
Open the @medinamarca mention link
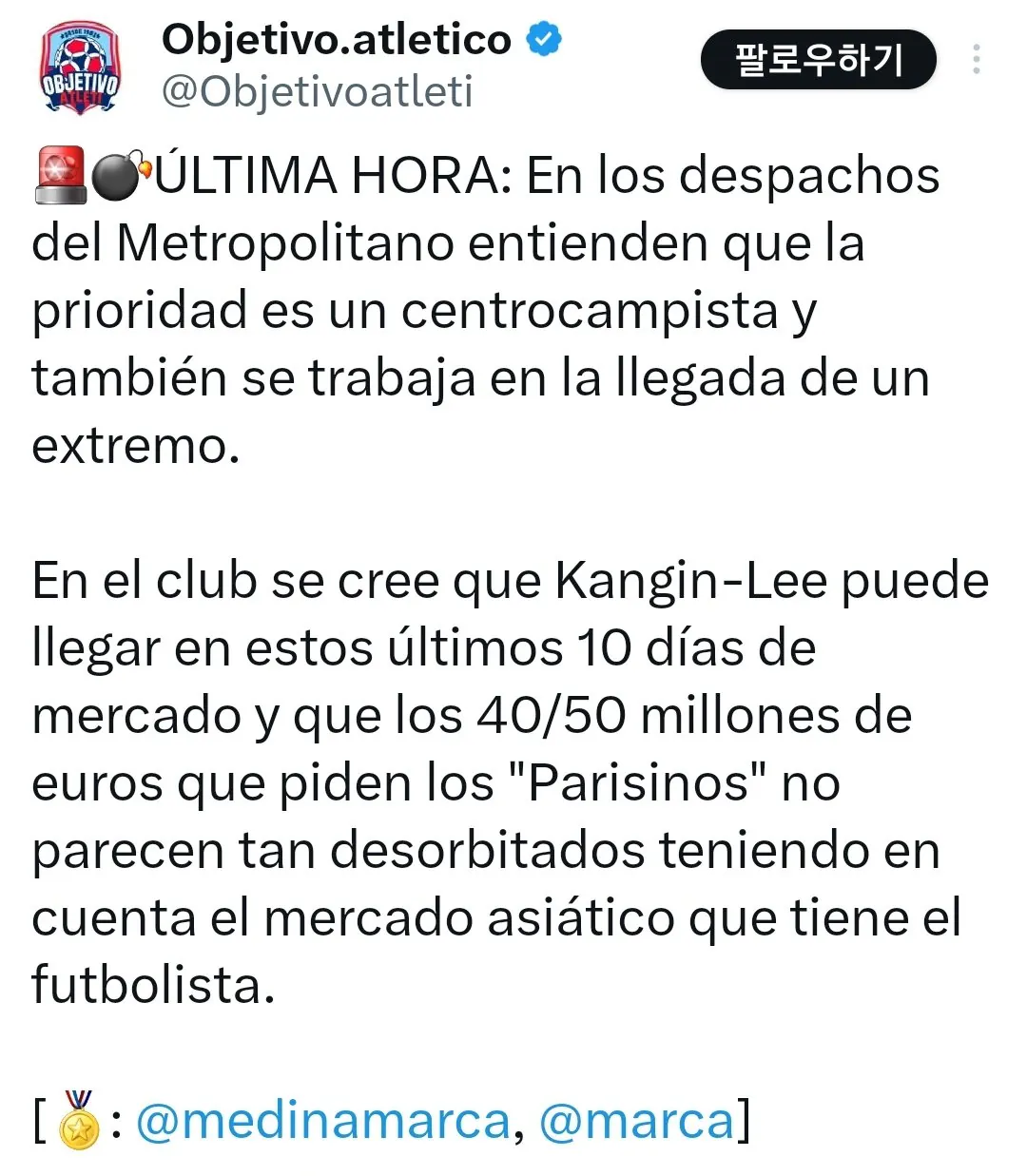tap(322, 1120)
